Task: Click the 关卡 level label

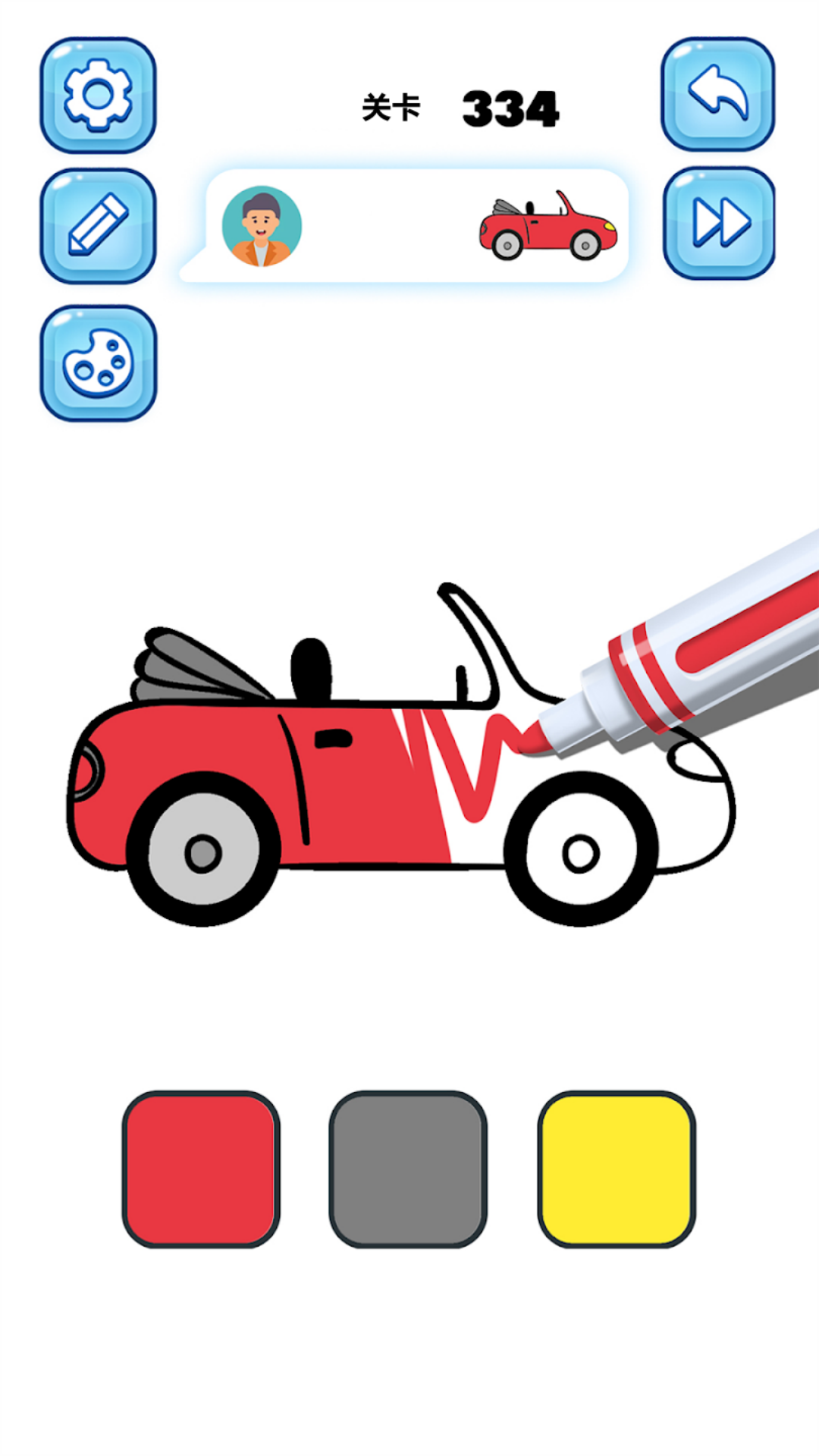Action: (x=391, y=106)
